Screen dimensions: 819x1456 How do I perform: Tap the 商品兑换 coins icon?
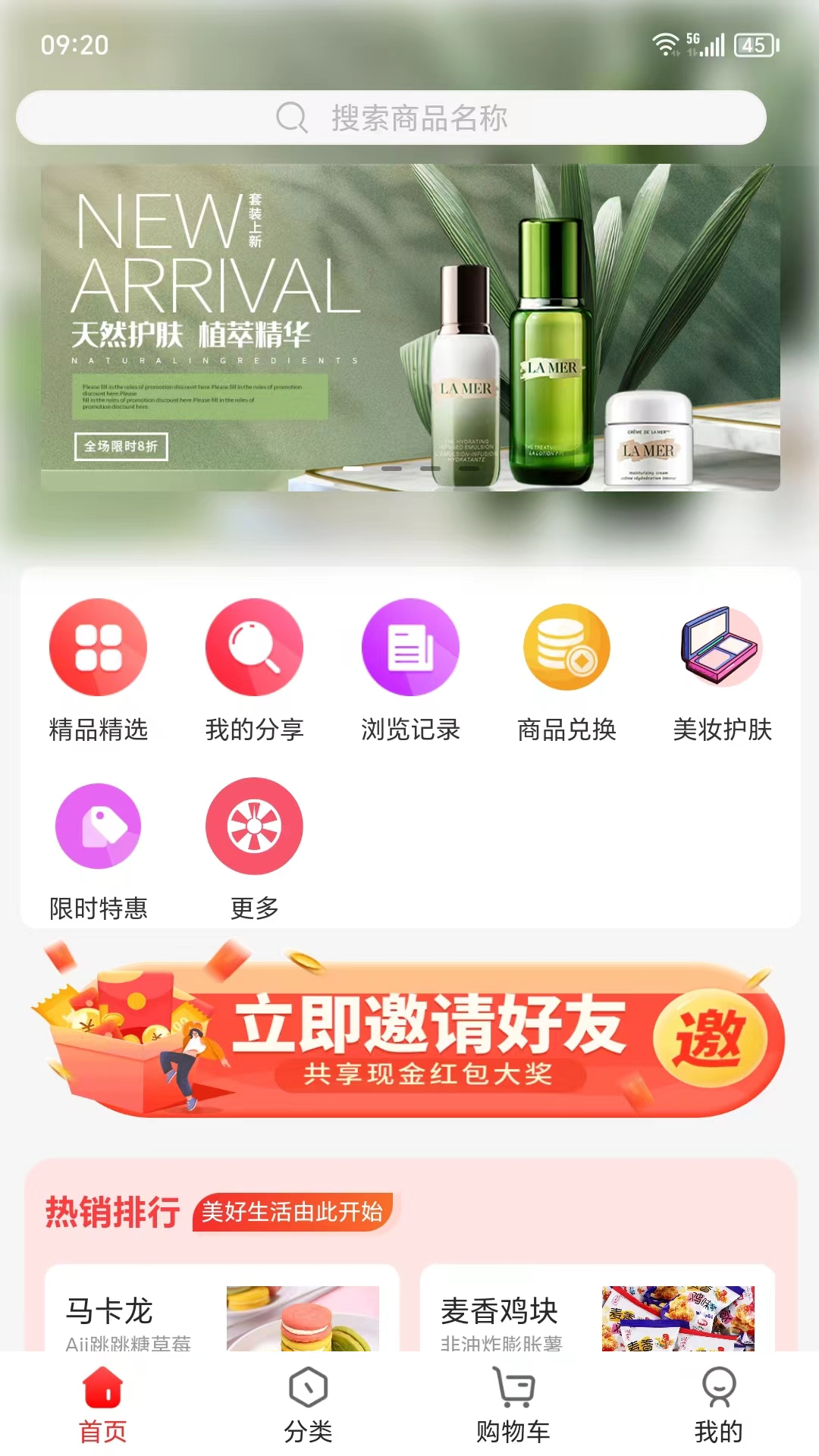tap(566, 647)
